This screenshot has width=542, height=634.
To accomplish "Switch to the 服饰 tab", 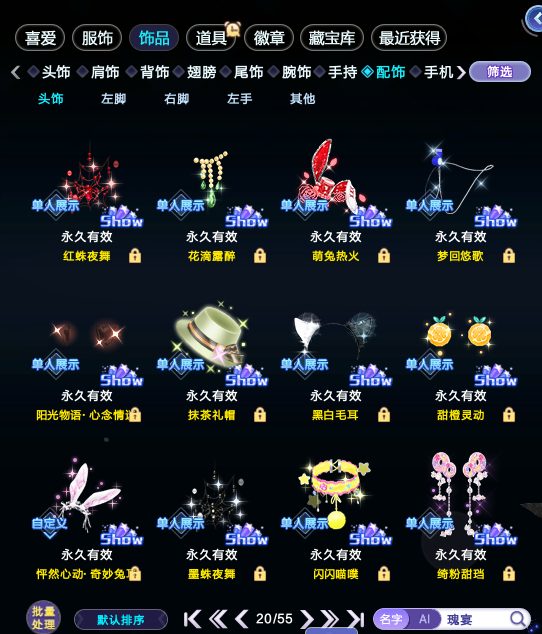I will (97, 38).
